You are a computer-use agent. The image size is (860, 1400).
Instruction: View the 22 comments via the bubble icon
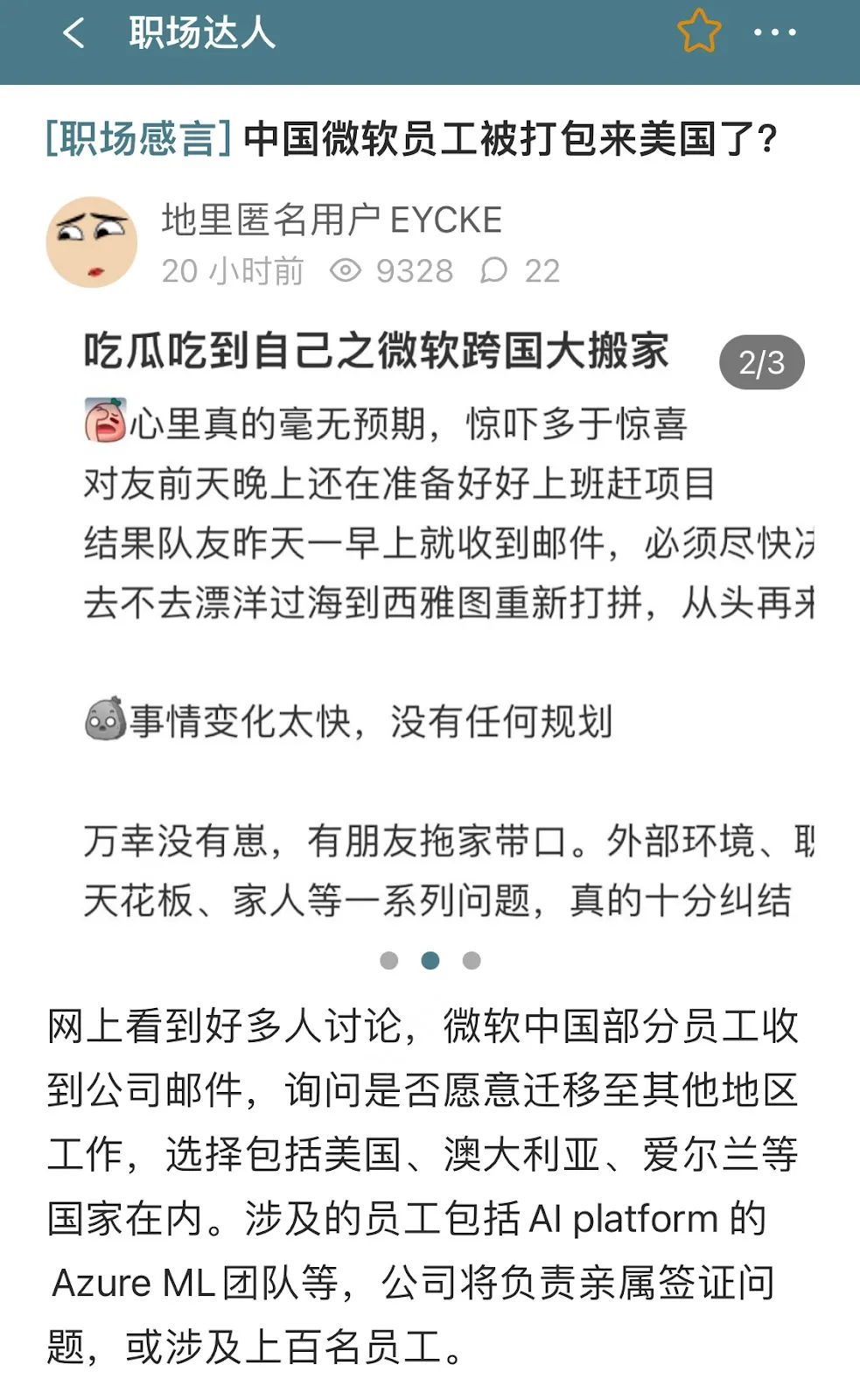[x=494, y=271]
